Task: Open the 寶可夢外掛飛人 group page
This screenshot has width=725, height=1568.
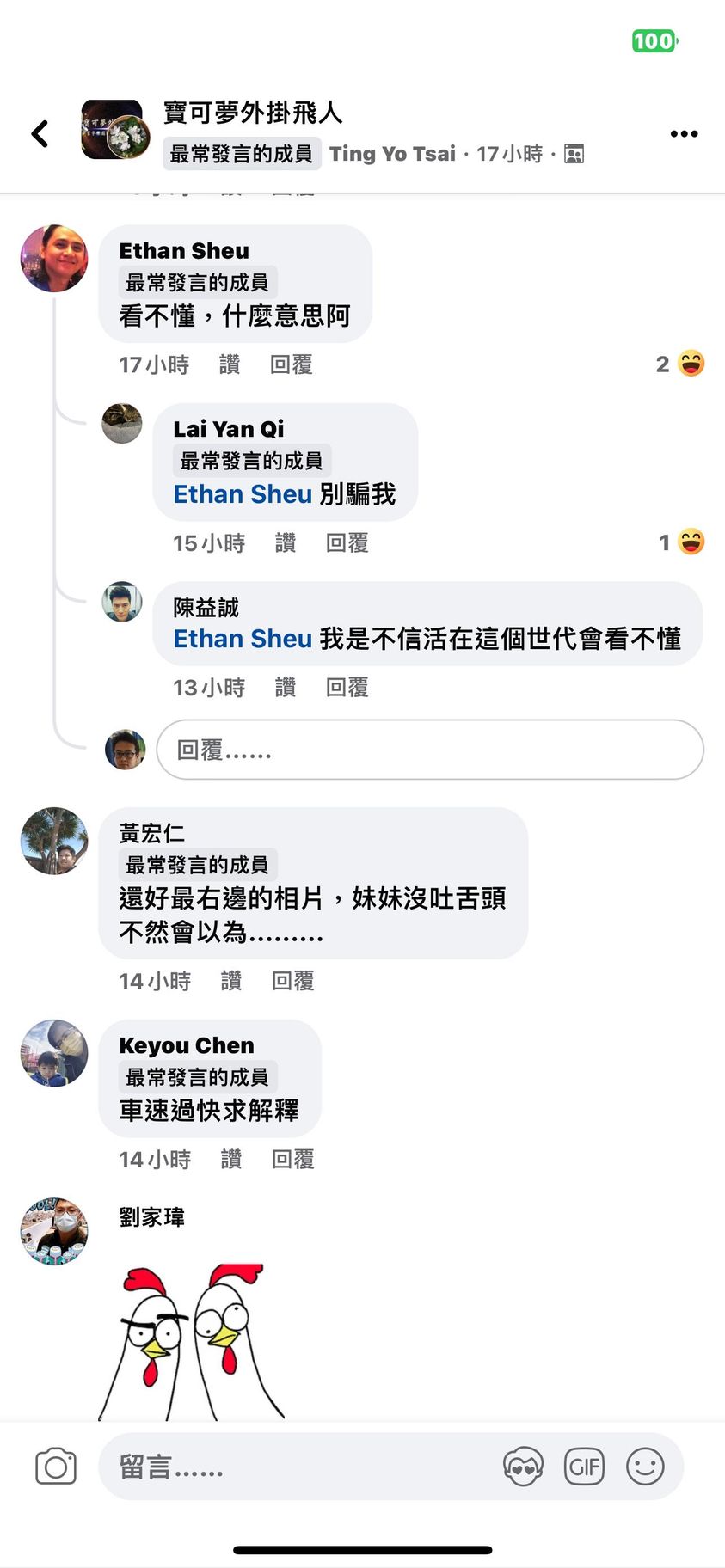Action: 253,113
